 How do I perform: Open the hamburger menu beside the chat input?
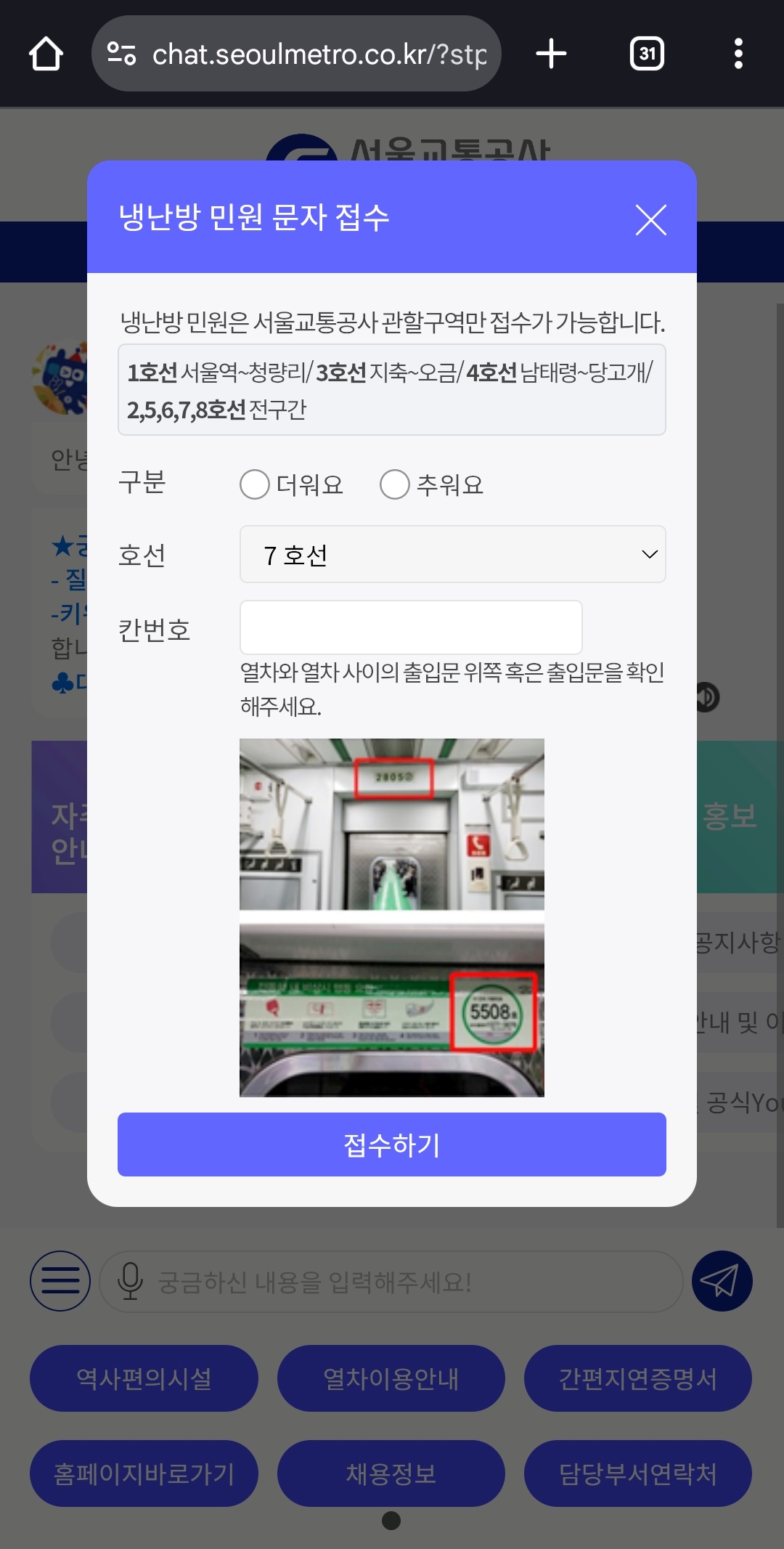coord(60,1280)
